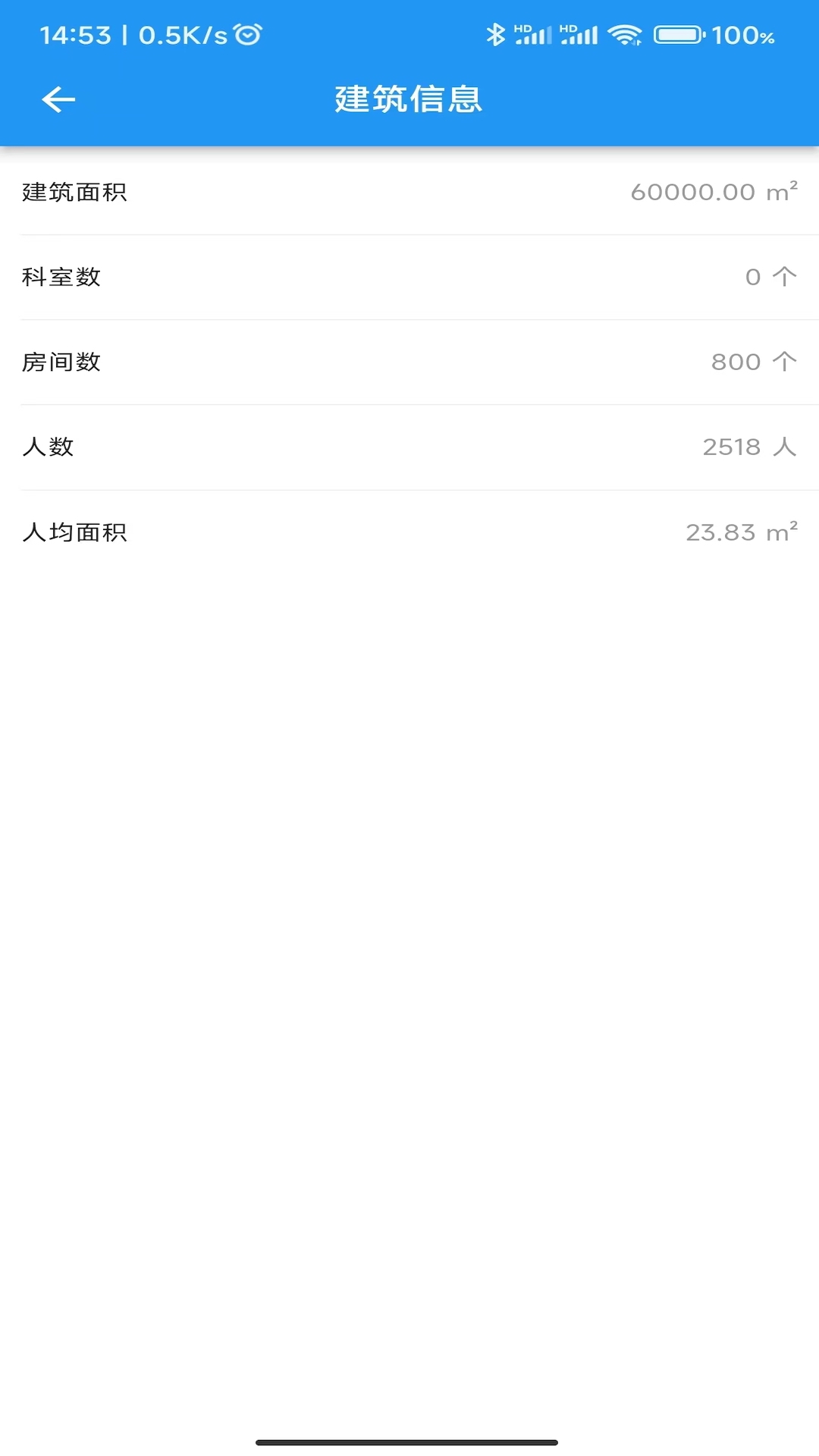Tap the 800 个 room count value
Screen dimensions: 819x1456
(754, 362)
